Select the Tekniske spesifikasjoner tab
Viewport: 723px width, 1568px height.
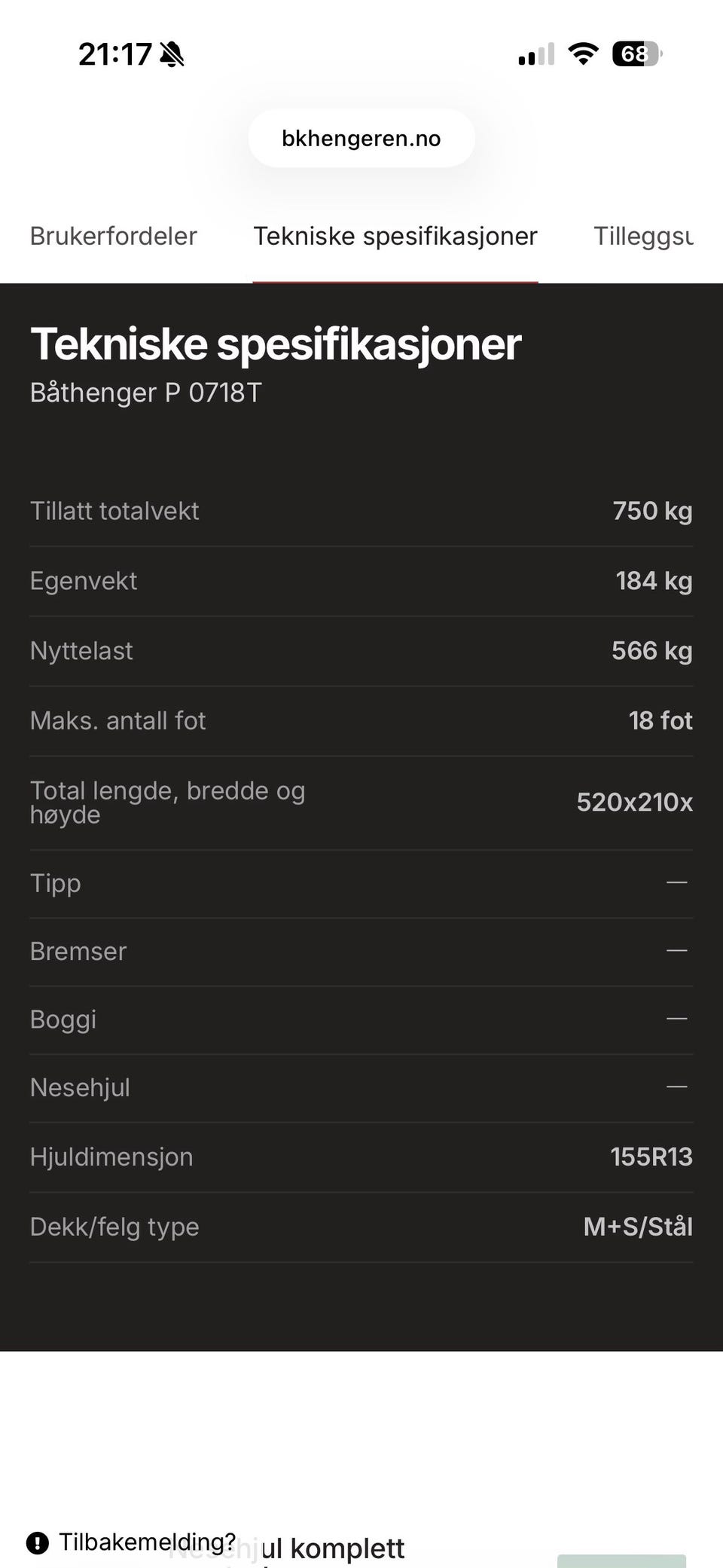(x=395, y=236)
